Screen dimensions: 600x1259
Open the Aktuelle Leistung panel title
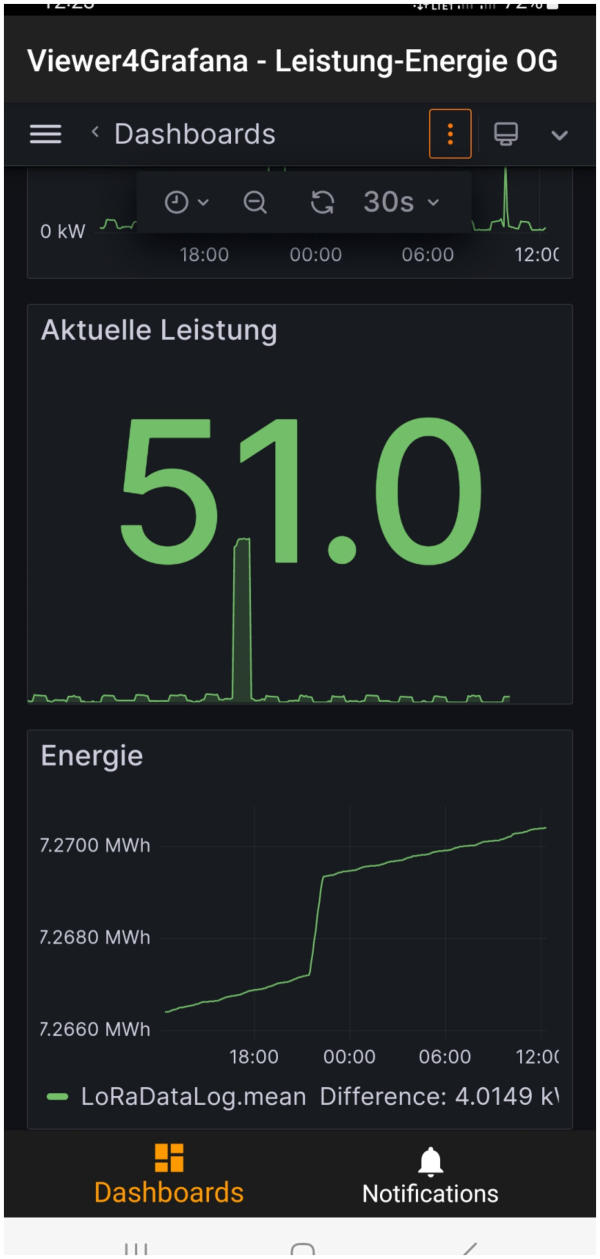pos(159,330)
